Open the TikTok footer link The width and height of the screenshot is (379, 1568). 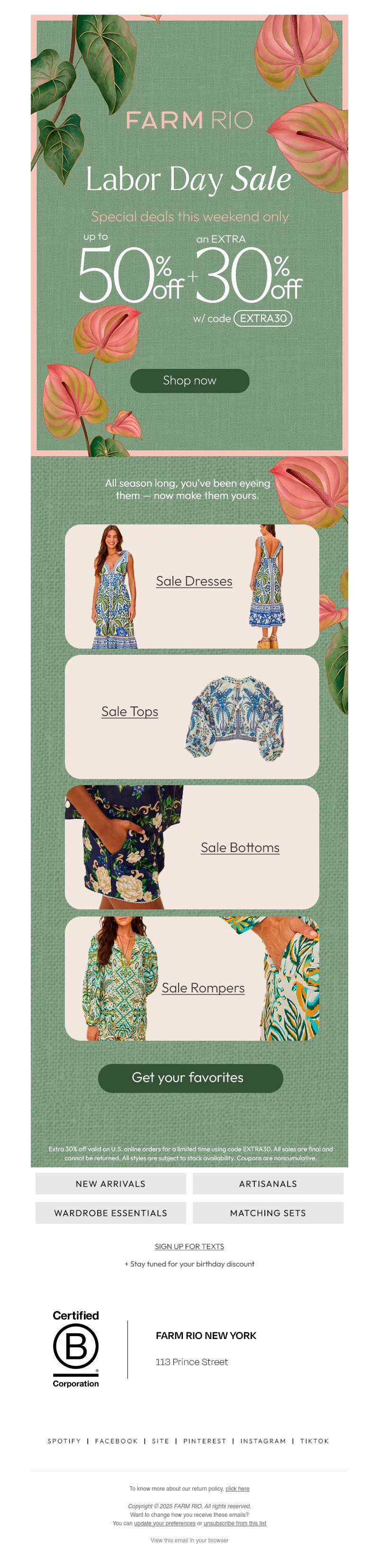coord(314,1441)
